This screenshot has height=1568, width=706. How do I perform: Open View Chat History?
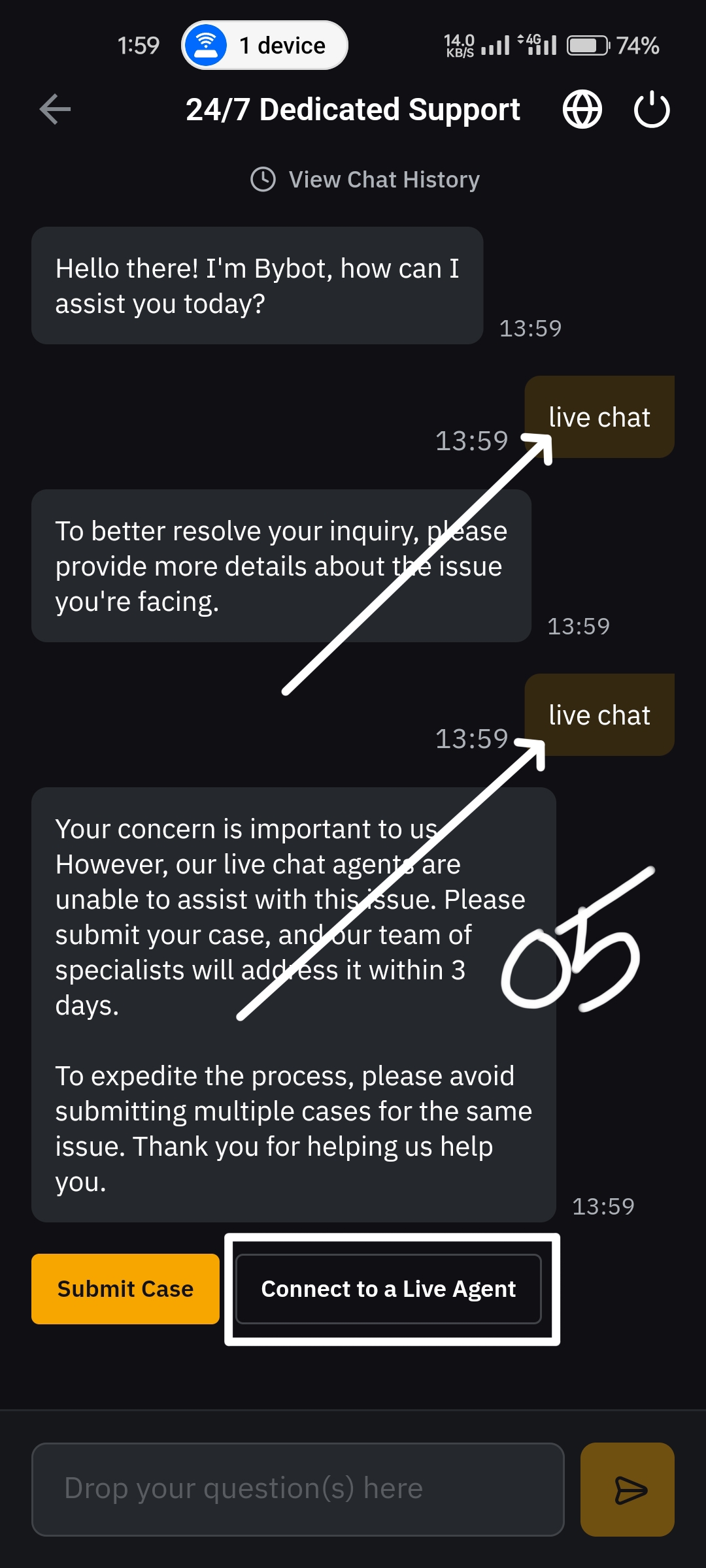click(x=365, y=180)
